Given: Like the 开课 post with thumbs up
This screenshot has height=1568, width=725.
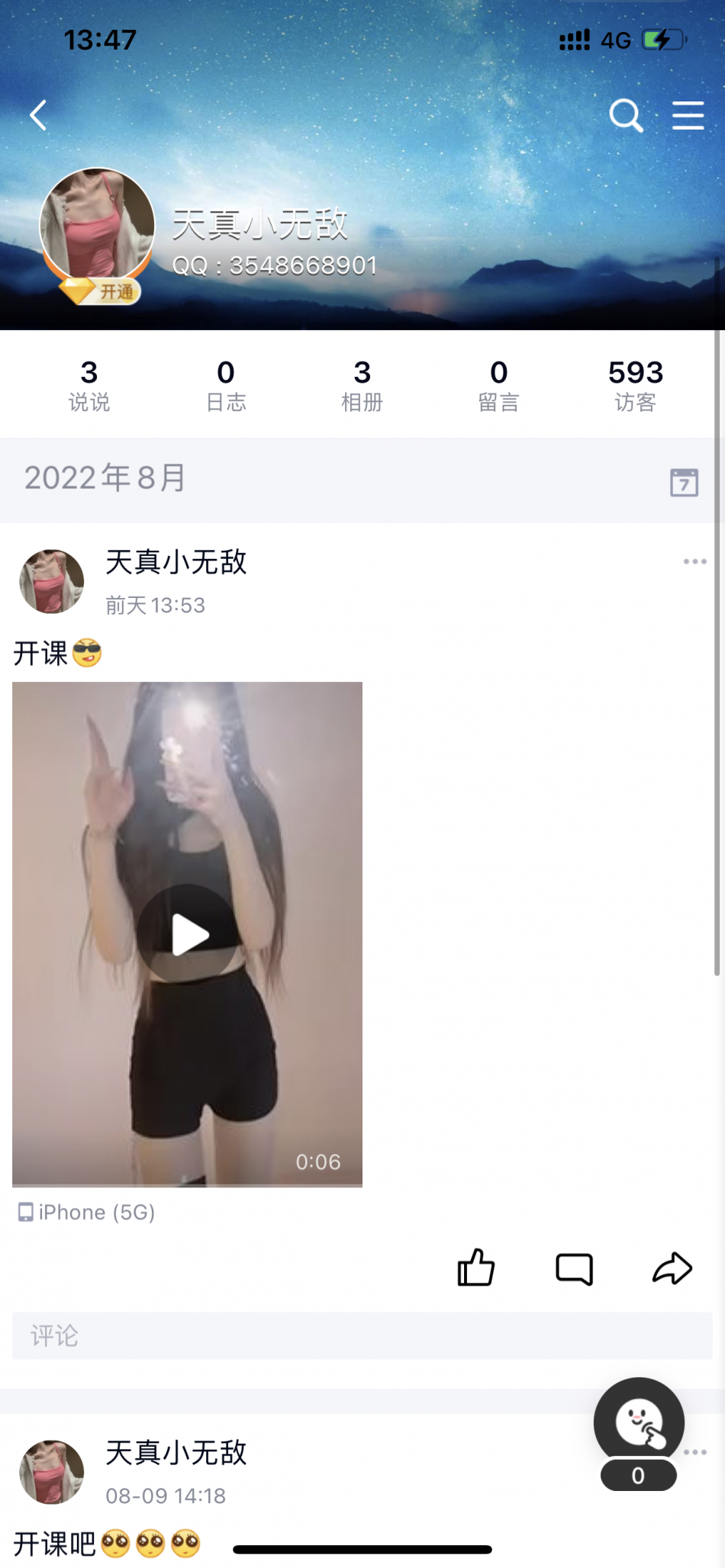Looking at the screenshot, I should tap(476, 1268).
